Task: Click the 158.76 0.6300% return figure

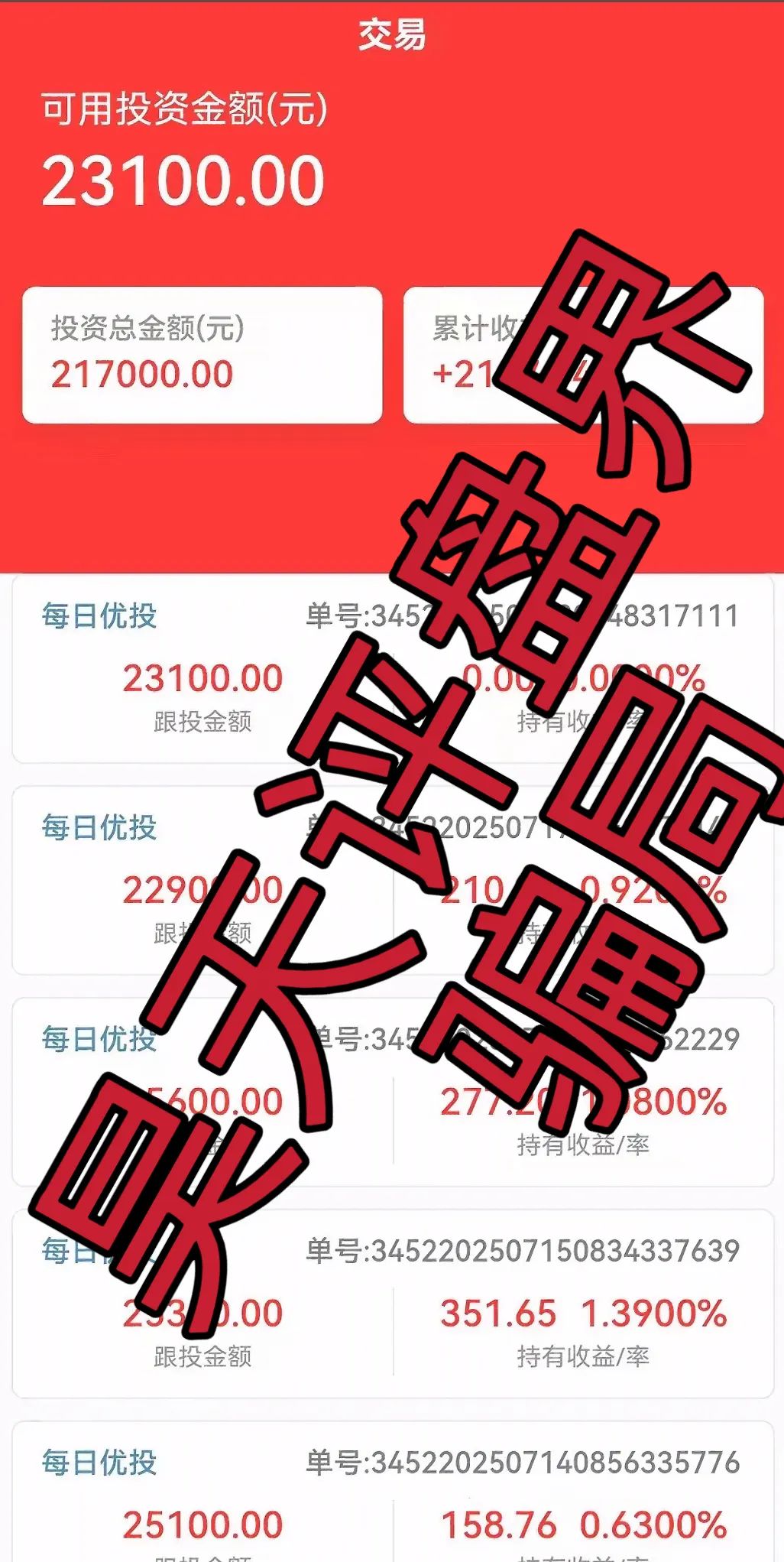Action: click(585, 1523)
